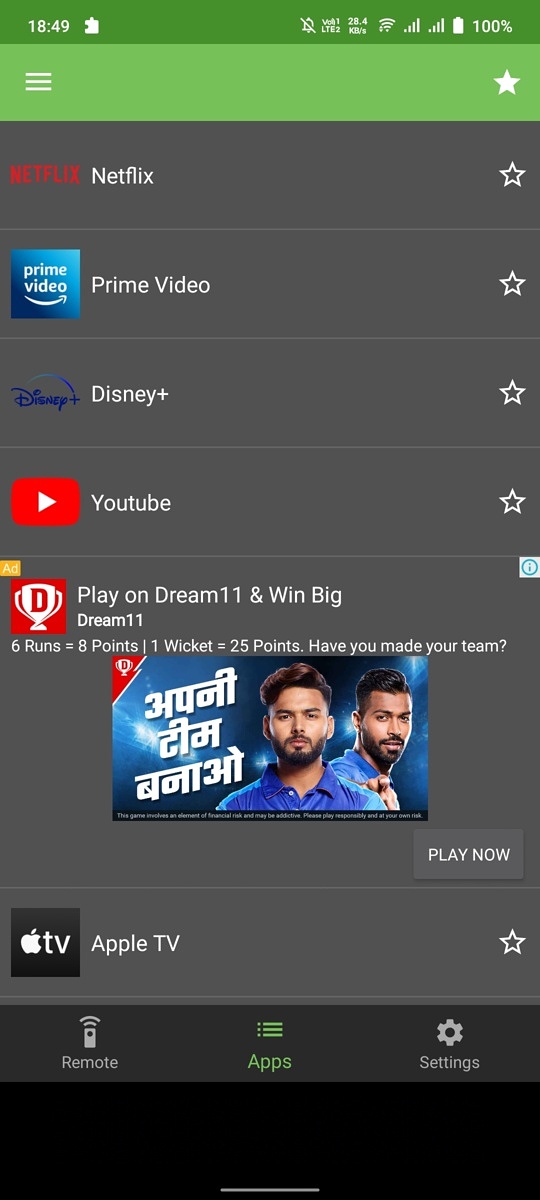Select the Apps tab
Viewport: 540px width, 1200px height.
(x=270, y=1043)
